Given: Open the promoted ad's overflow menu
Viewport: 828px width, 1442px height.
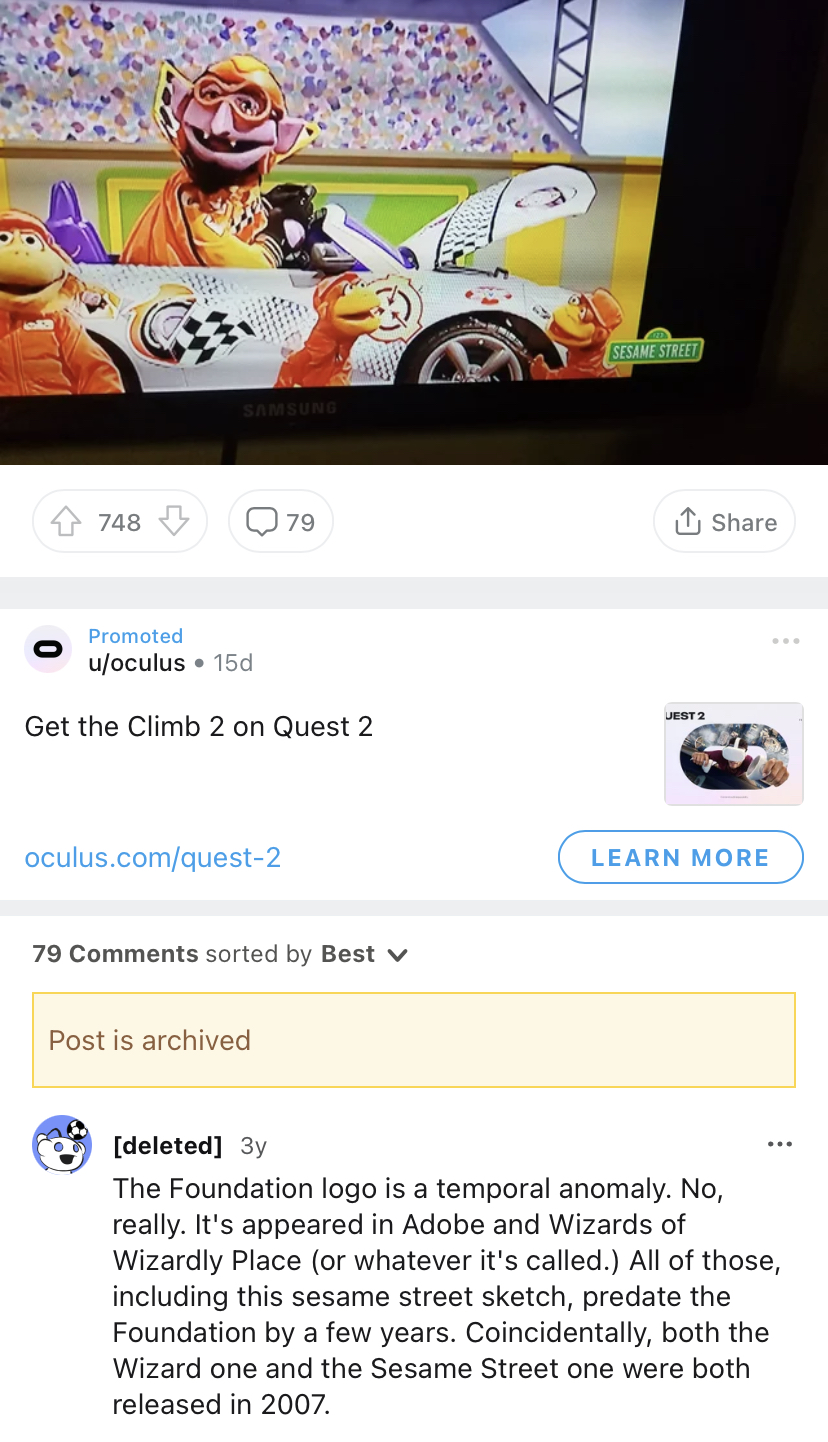Looking at the screenshot, I should pyautogui.click(x=786, y=641).
